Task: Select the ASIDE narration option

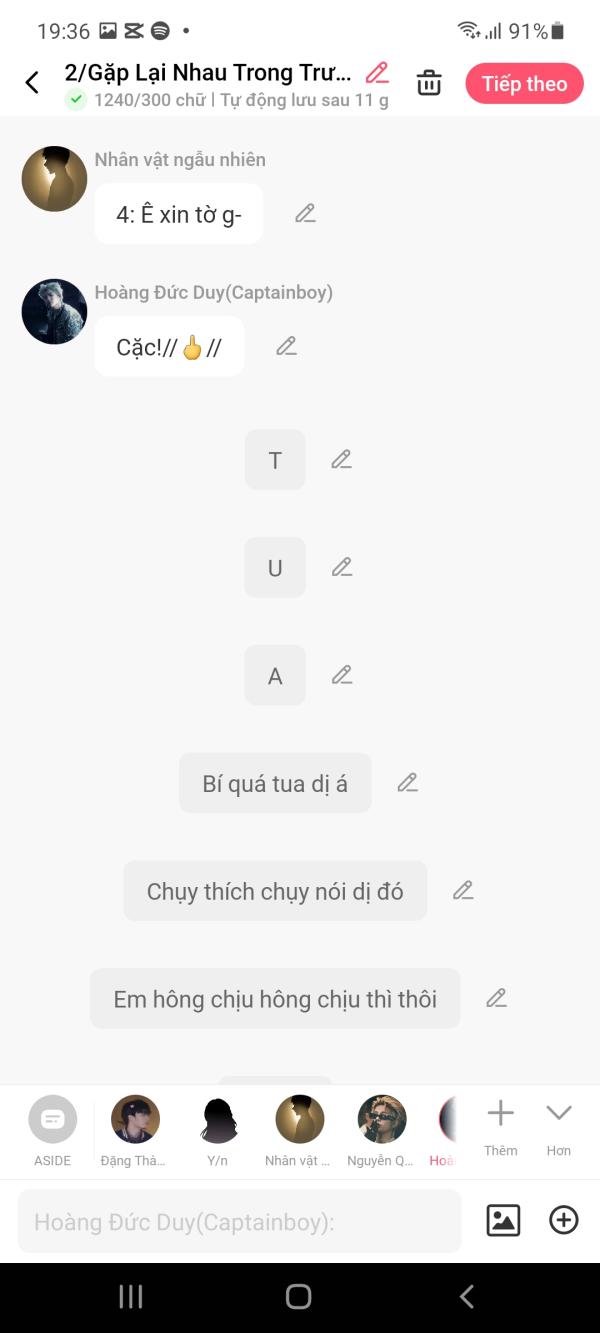Action: click(53, 1131)
